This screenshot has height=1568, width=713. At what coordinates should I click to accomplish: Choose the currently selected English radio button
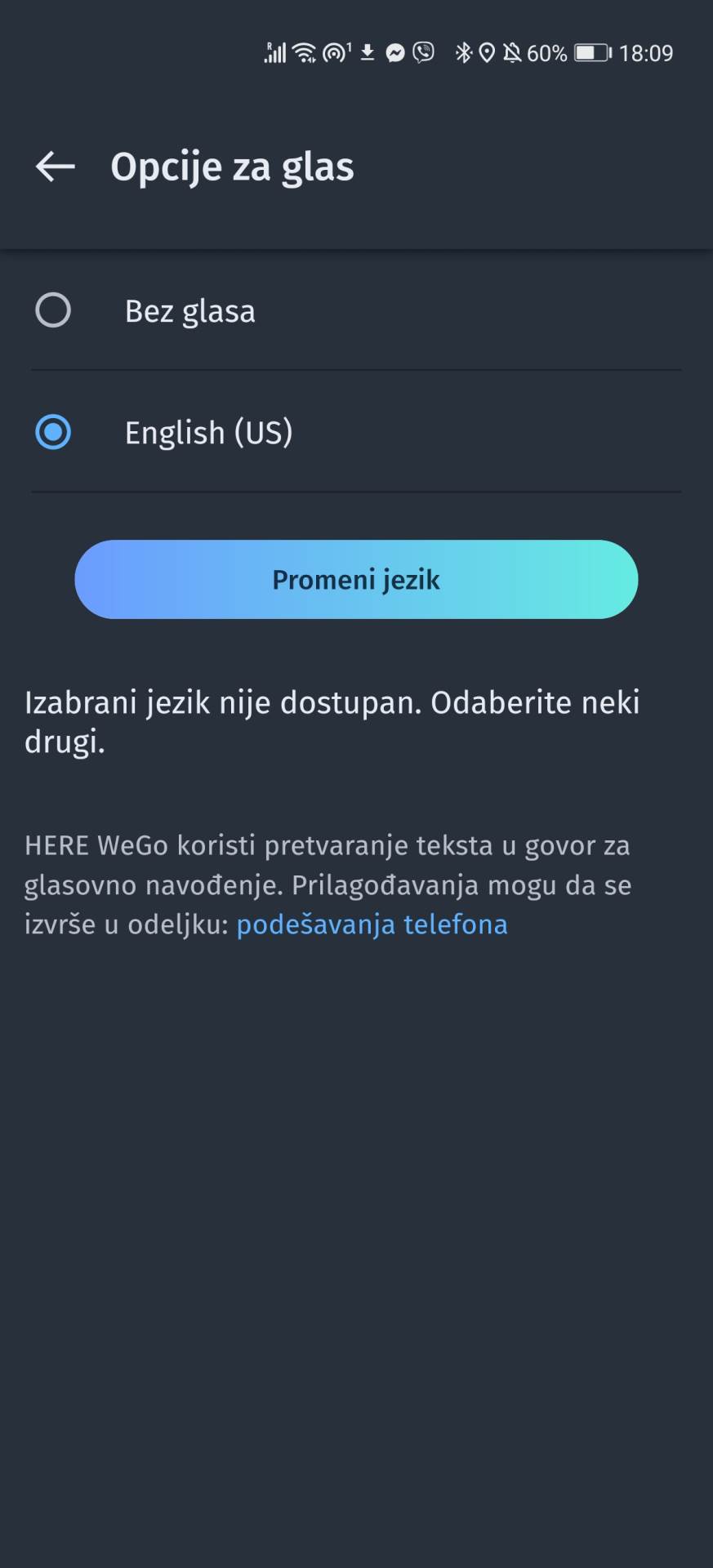pos(53,433)
